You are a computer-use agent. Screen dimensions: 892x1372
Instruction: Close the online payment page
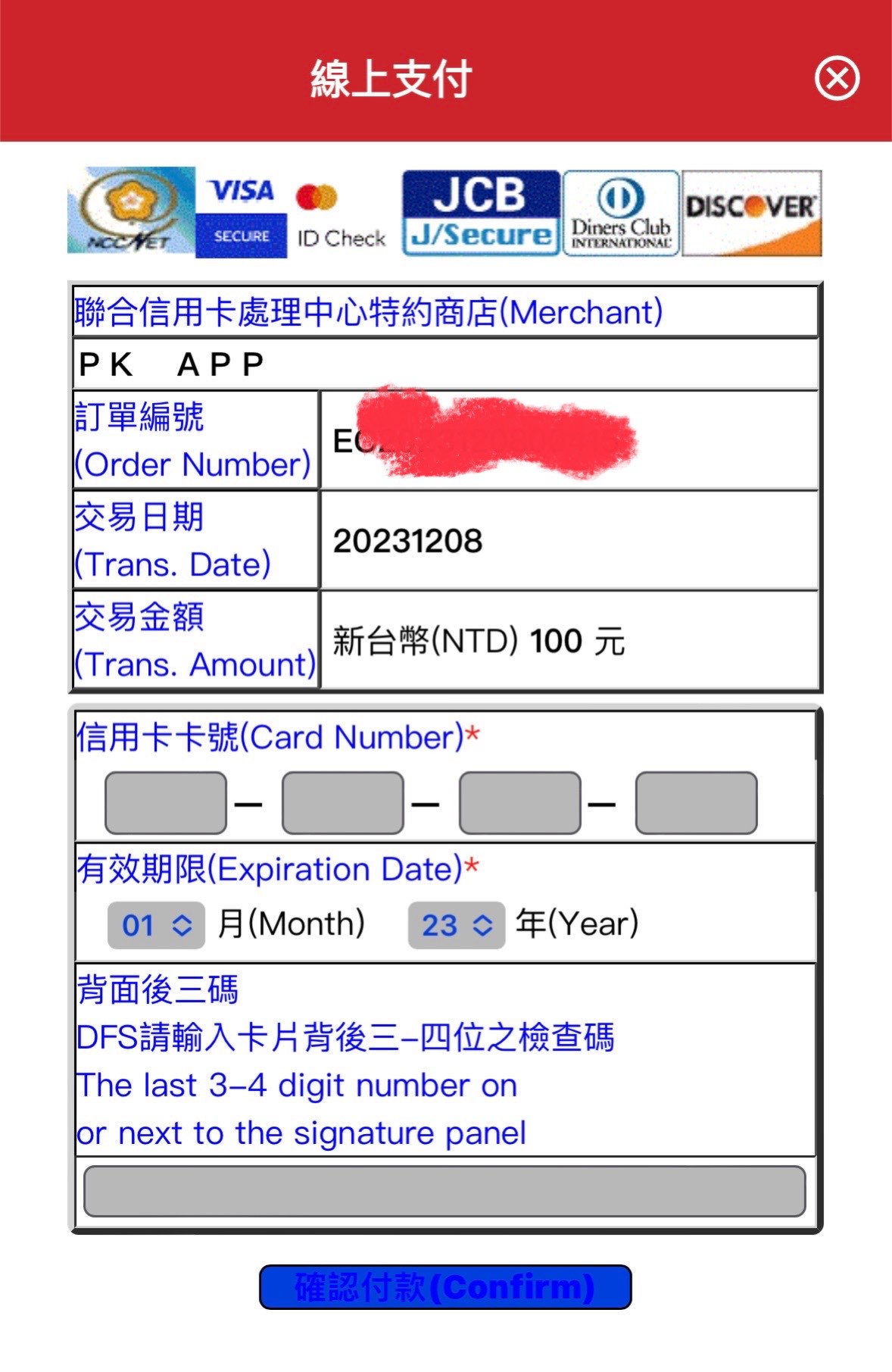coord(837,78)
